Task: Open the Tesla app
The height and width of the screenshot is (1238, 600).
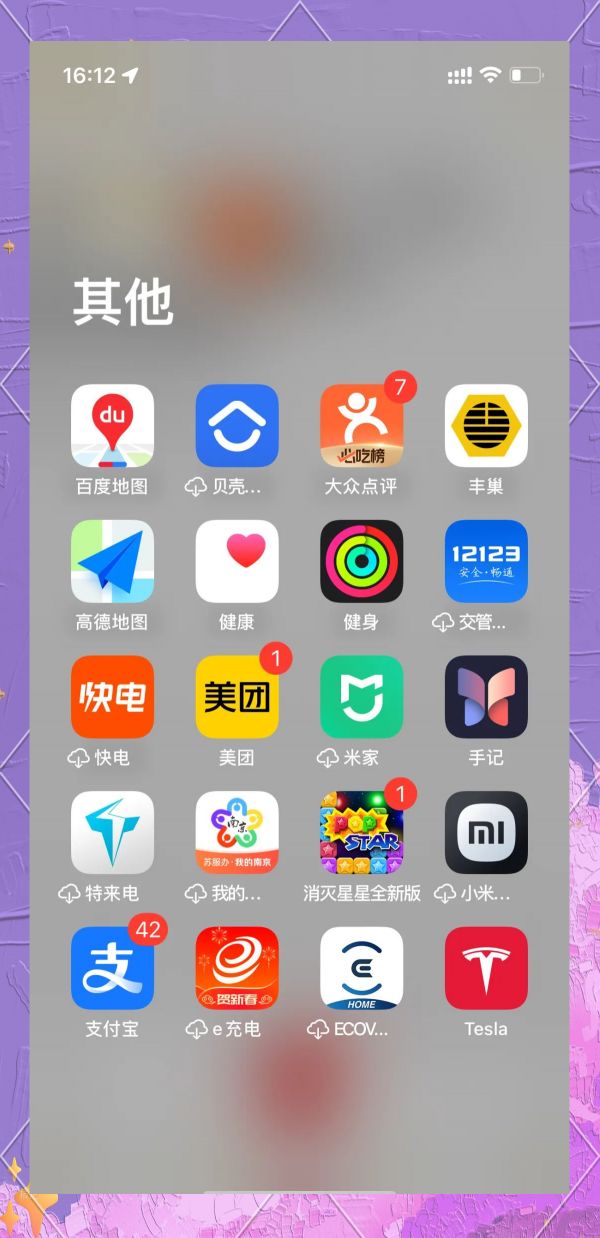Action: pos(486,968)
